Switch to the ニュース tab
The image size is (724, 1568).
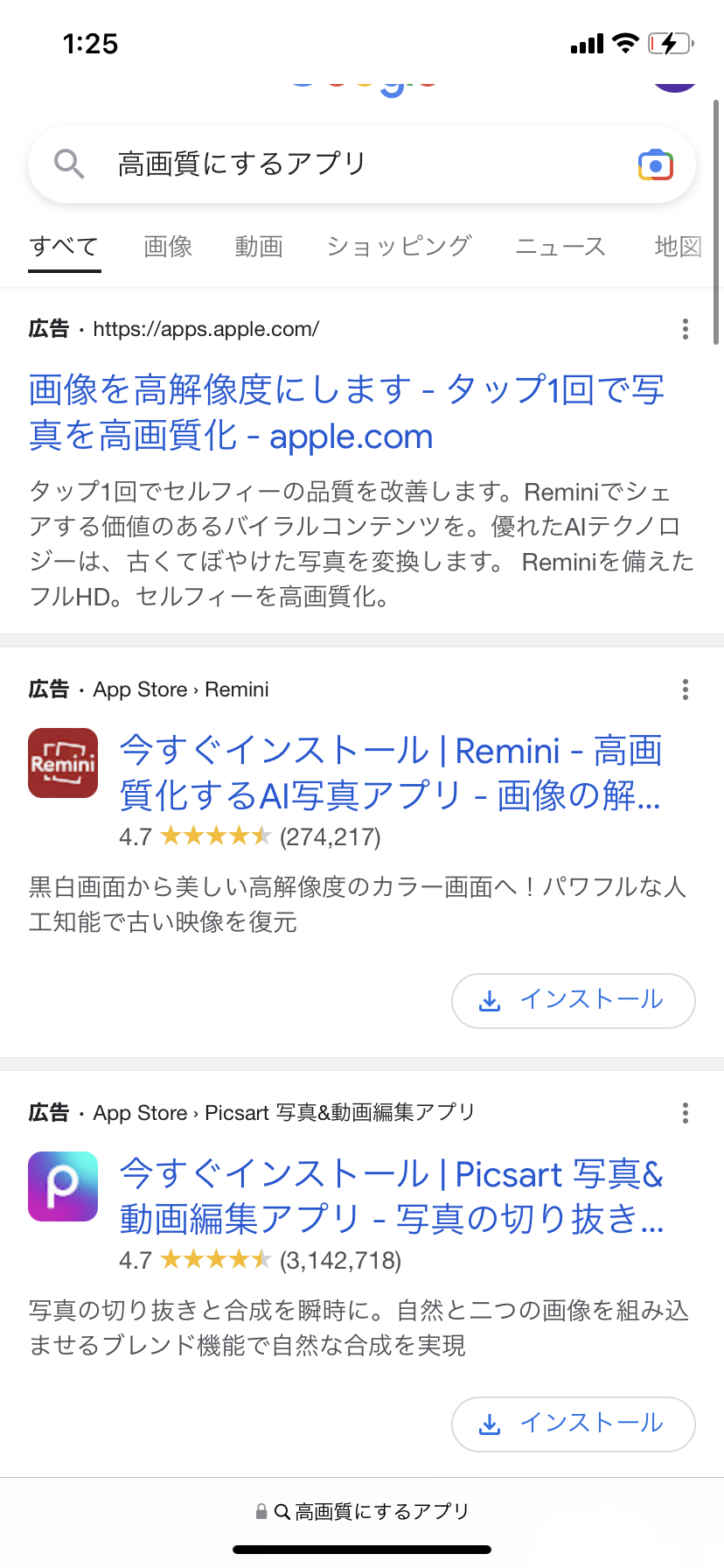(560, 247)
